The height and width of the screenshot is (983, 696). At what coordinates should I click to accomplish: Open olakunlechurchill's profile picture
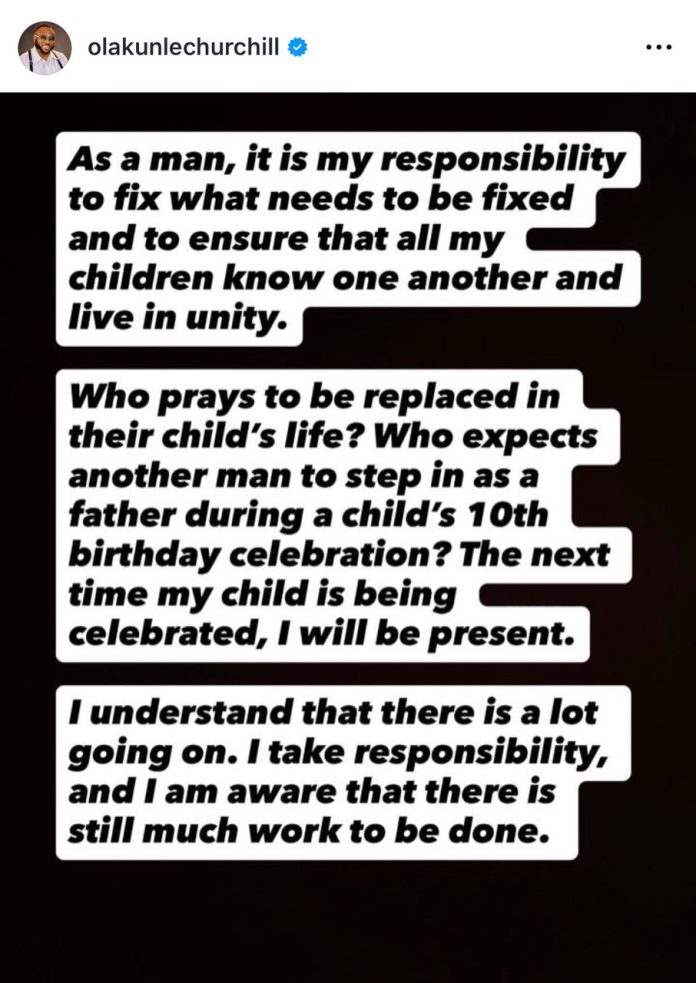(x=45, y=48)
